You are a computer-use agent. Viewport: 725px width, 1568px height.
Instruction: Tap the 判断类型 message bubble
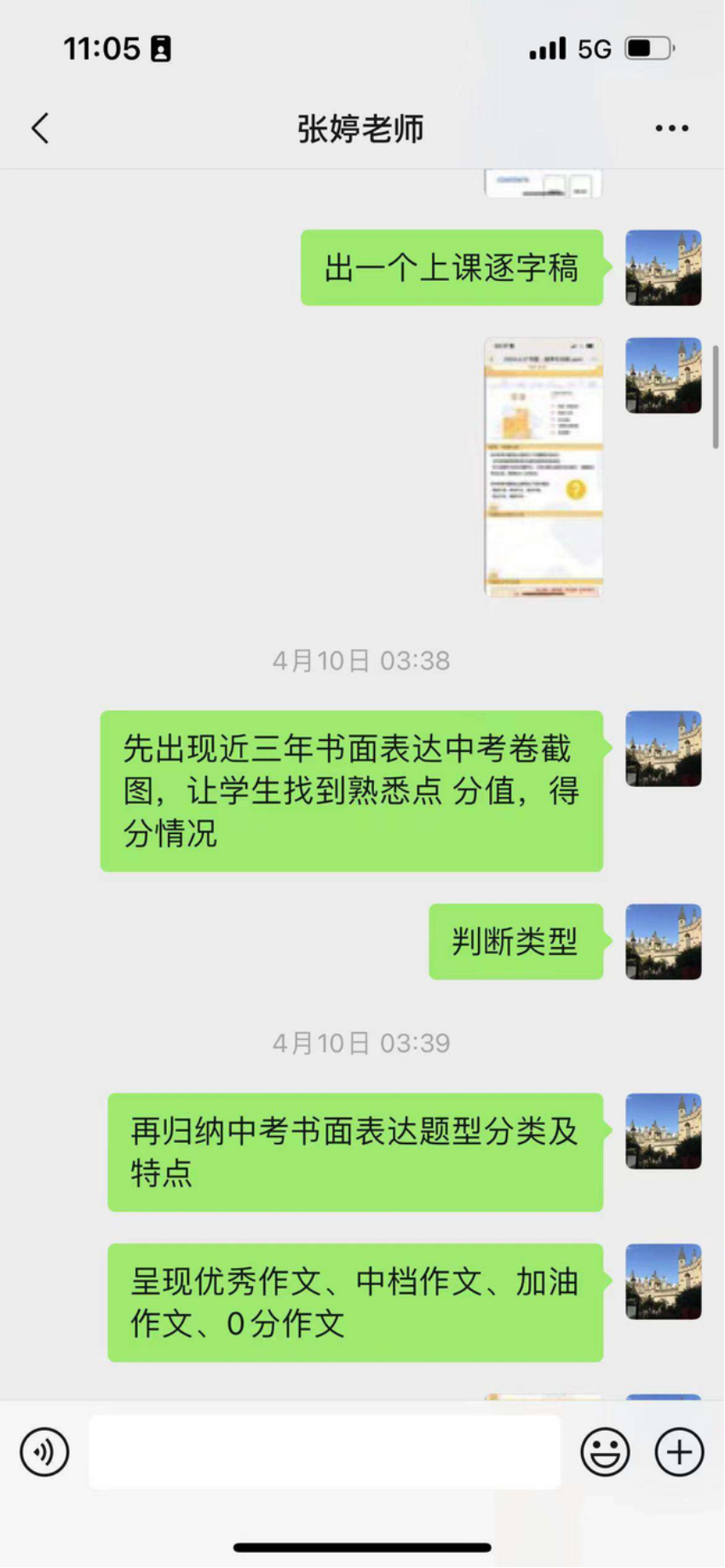[515, 941]
